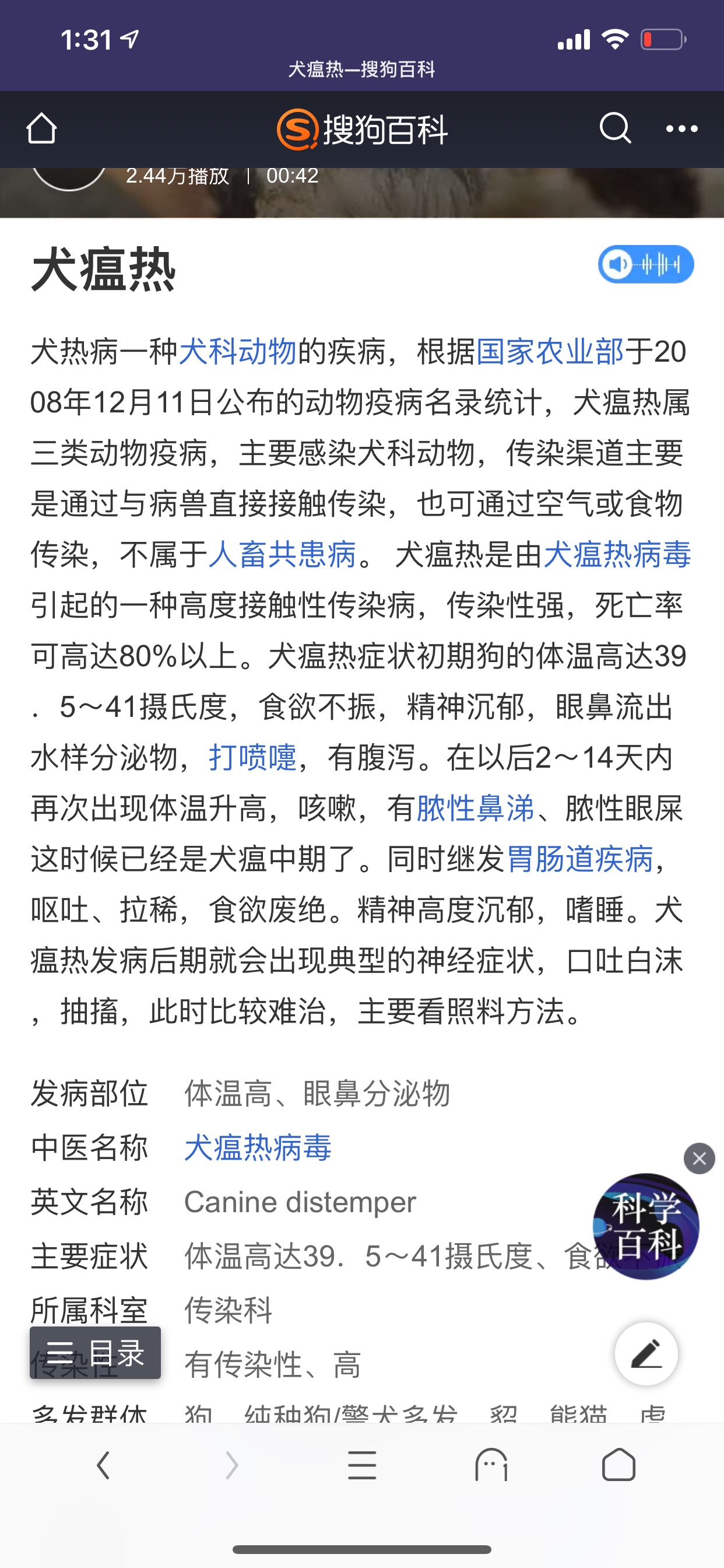Open the 犬科动物 link
The width and height of the screenshot is (724, 1568).
tap(238, 352)
